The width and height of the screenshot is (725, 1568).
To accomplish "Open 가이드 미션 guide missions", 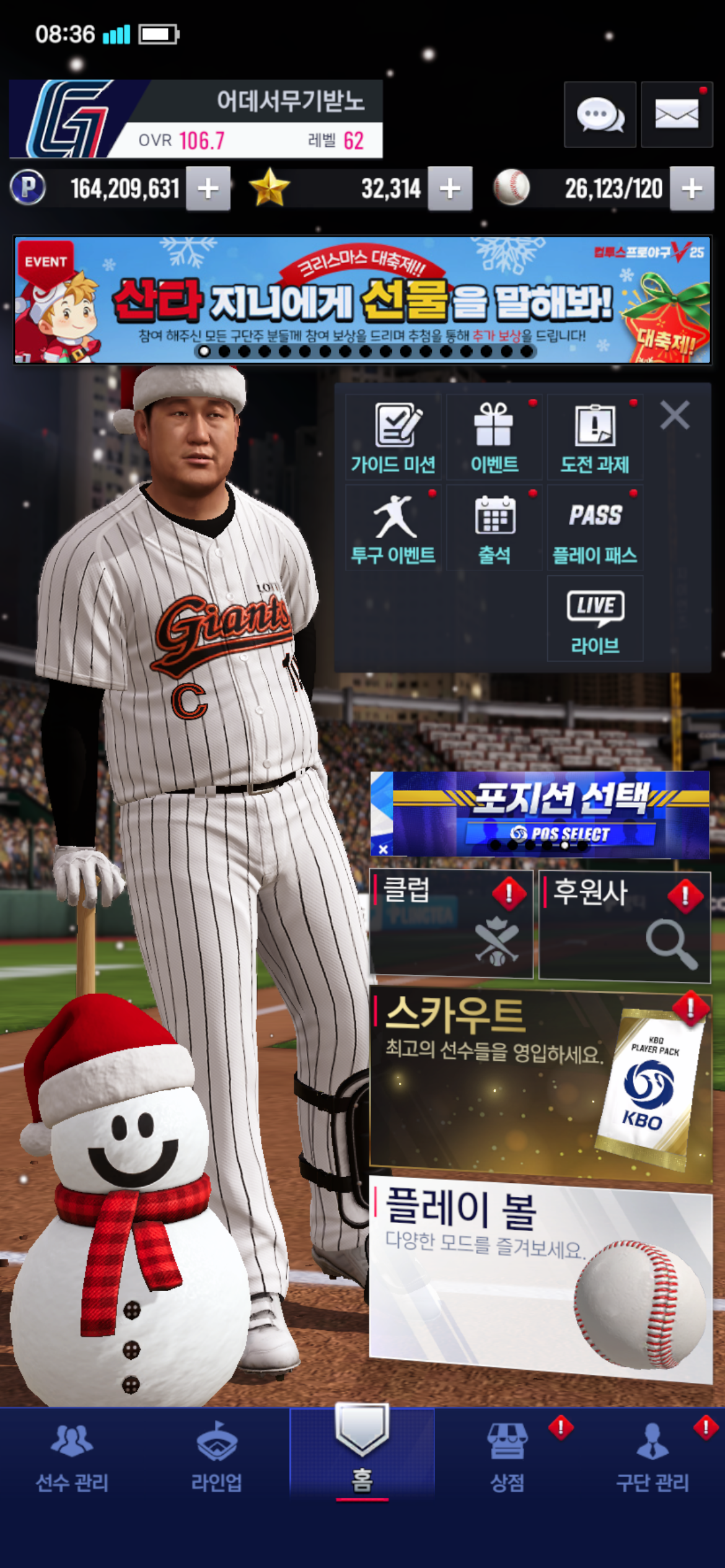I will (x=393, y=438).
